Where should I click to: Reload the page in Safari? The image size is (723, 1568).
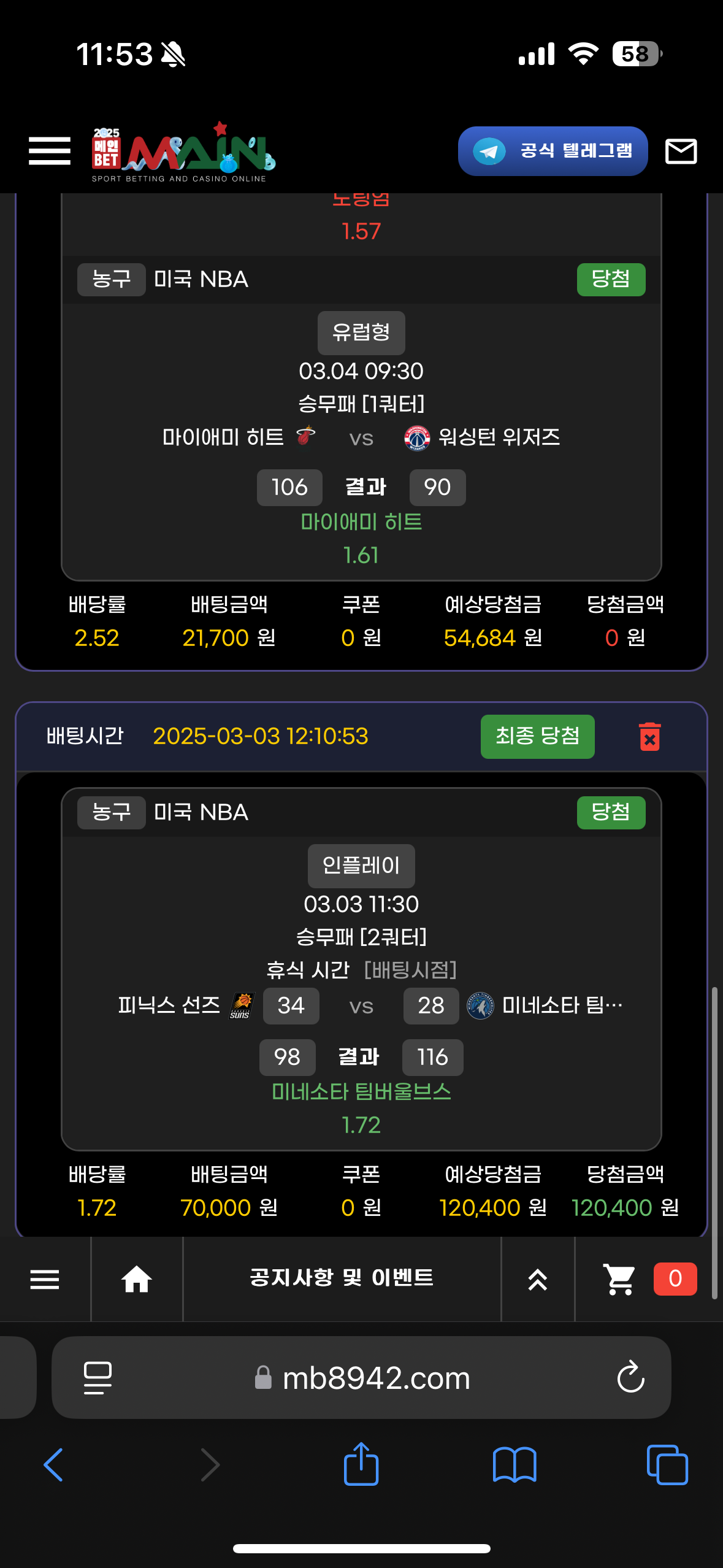(630, 1378)
